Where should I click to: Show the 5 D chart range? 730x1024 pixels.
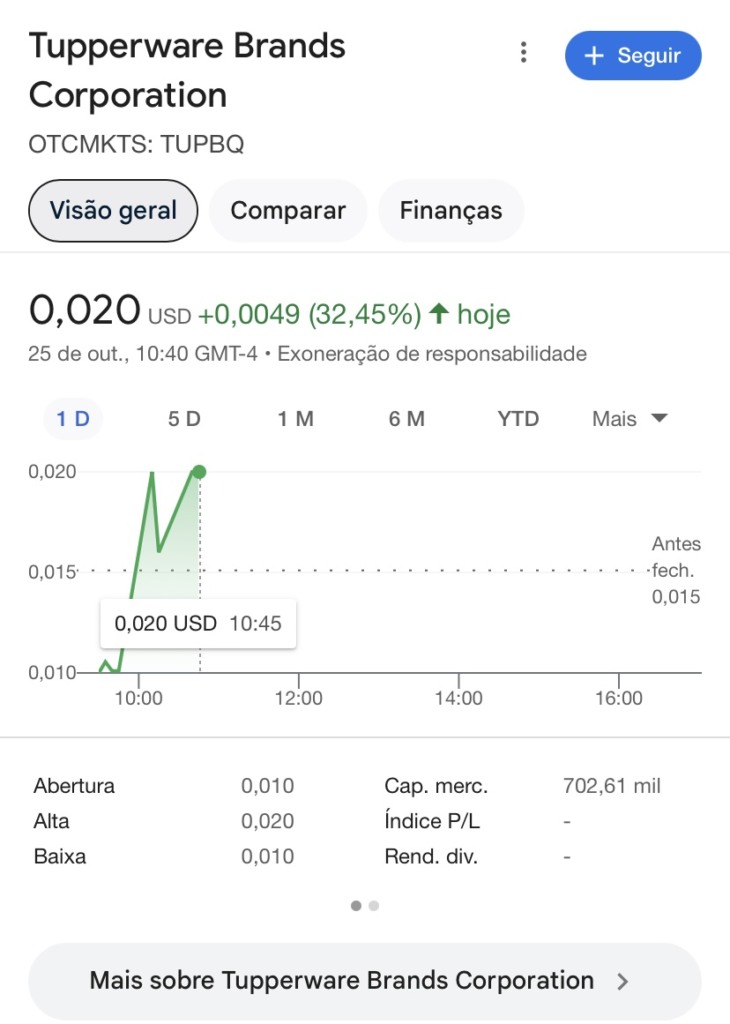click(x=184, y=419)
